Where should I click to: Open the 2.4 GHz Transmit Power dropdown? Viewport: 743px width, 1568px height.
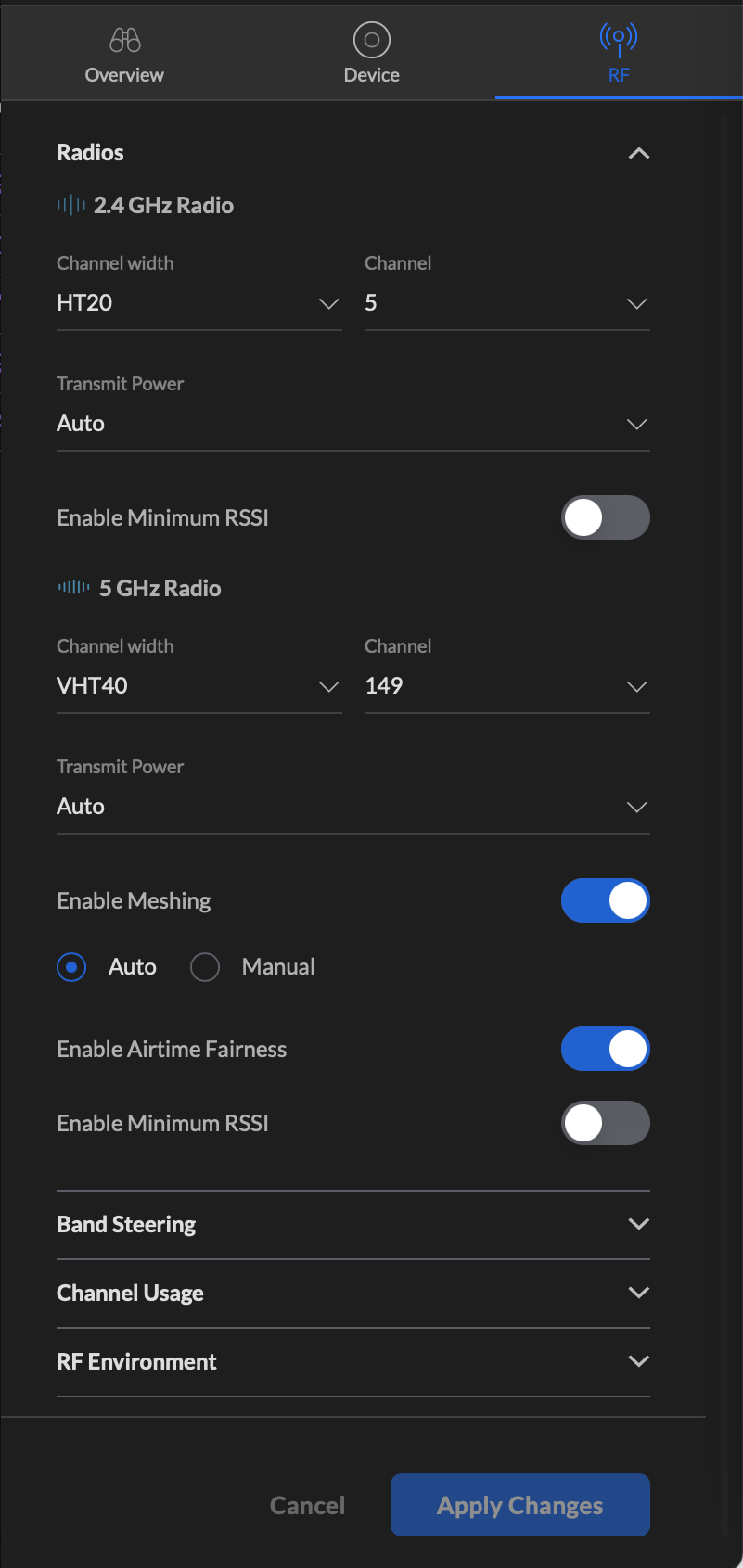[352, 424]
